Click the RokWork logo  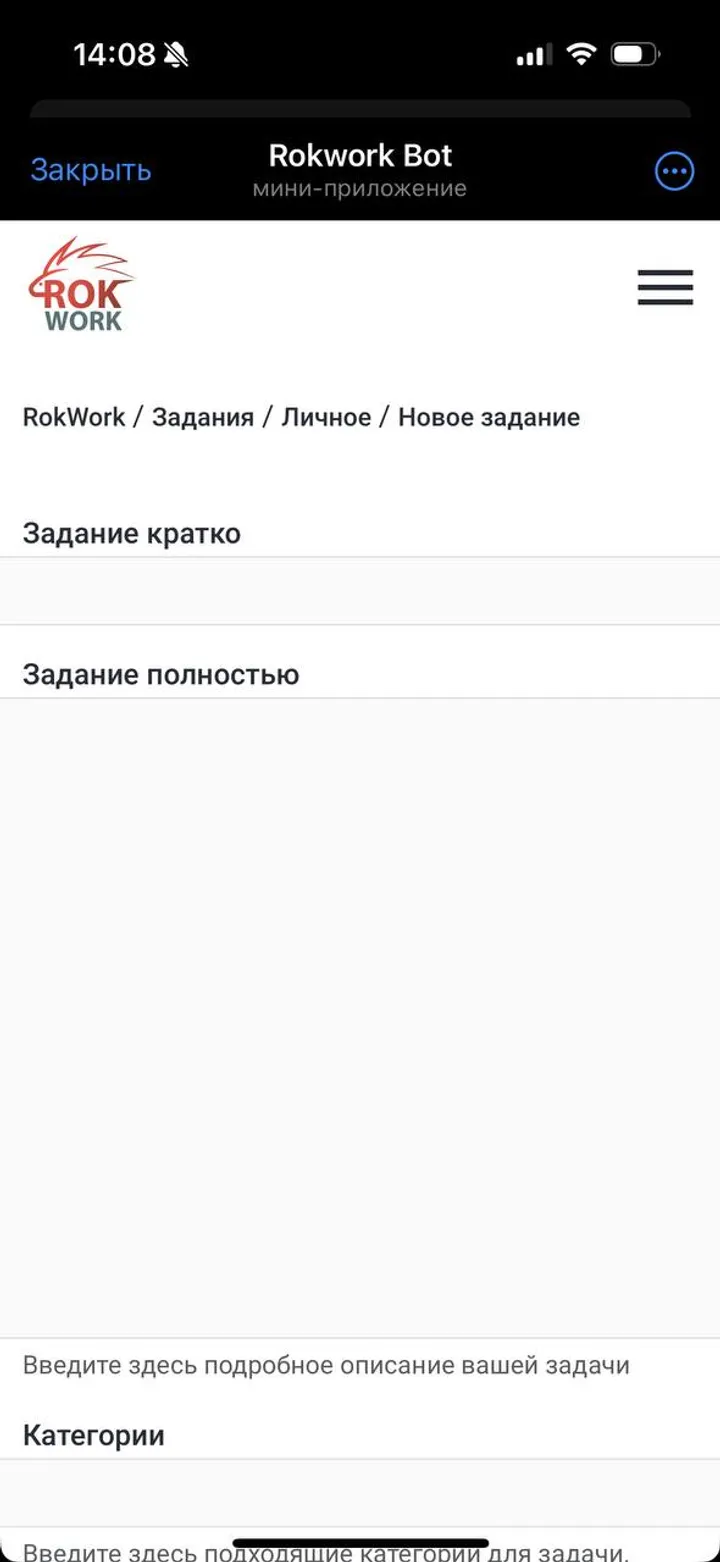coord(80,284)
